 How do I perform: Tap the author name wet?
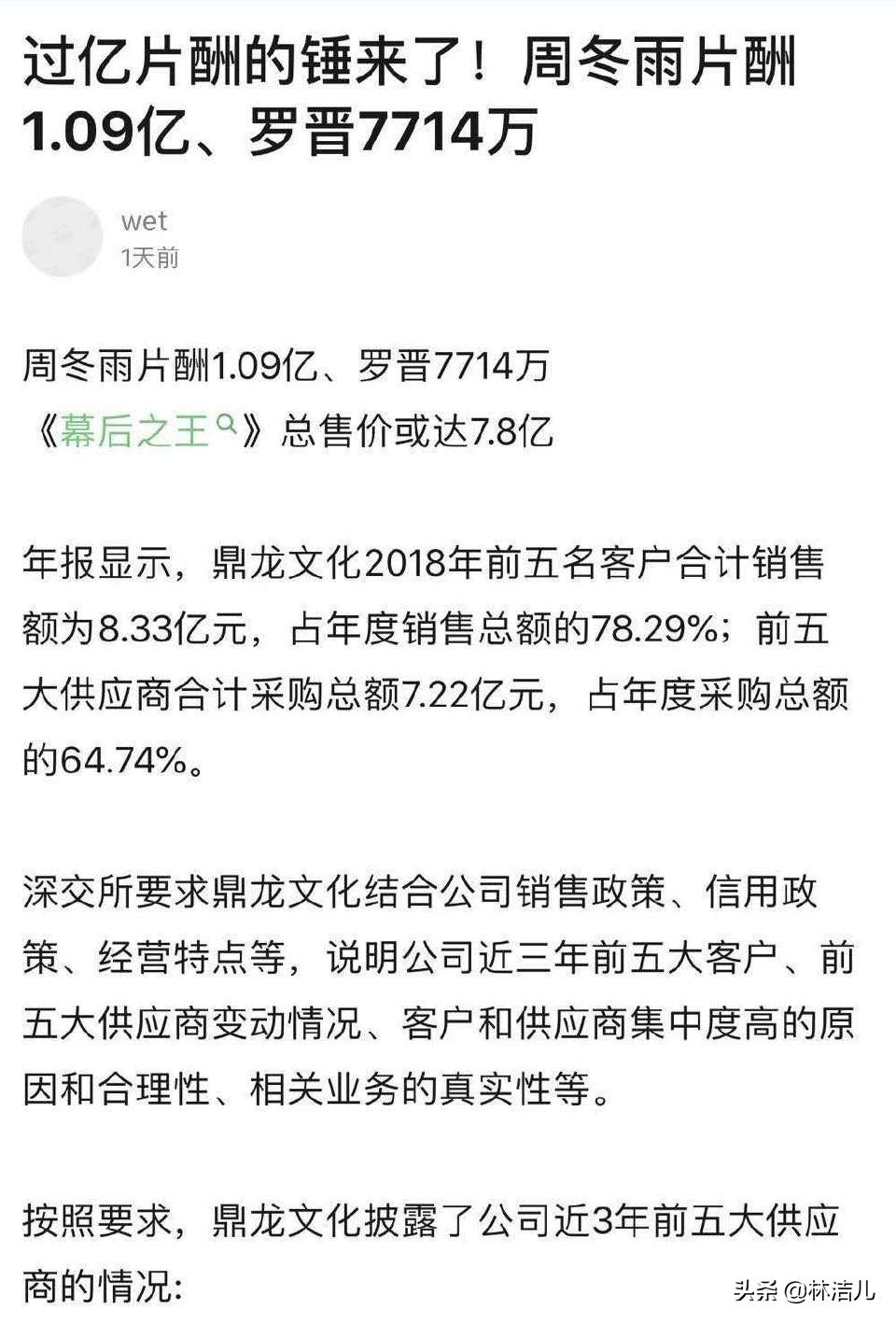144,221
